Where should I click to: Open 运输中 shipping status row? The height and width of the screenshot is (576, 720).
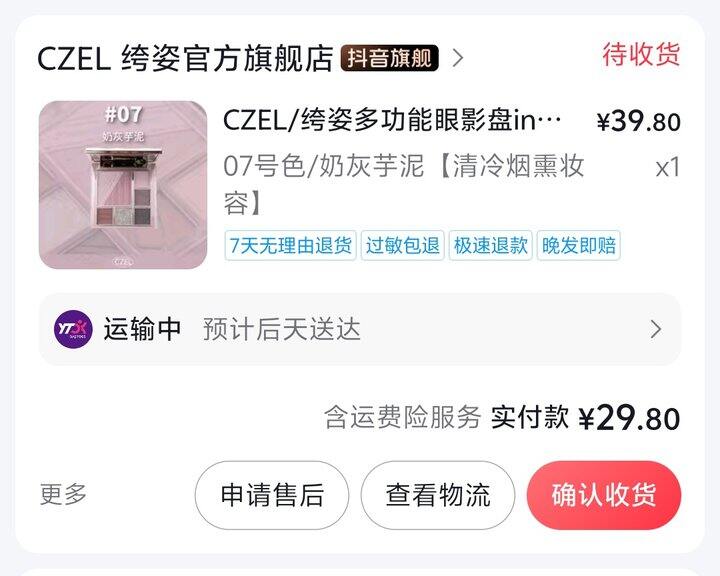360,329
